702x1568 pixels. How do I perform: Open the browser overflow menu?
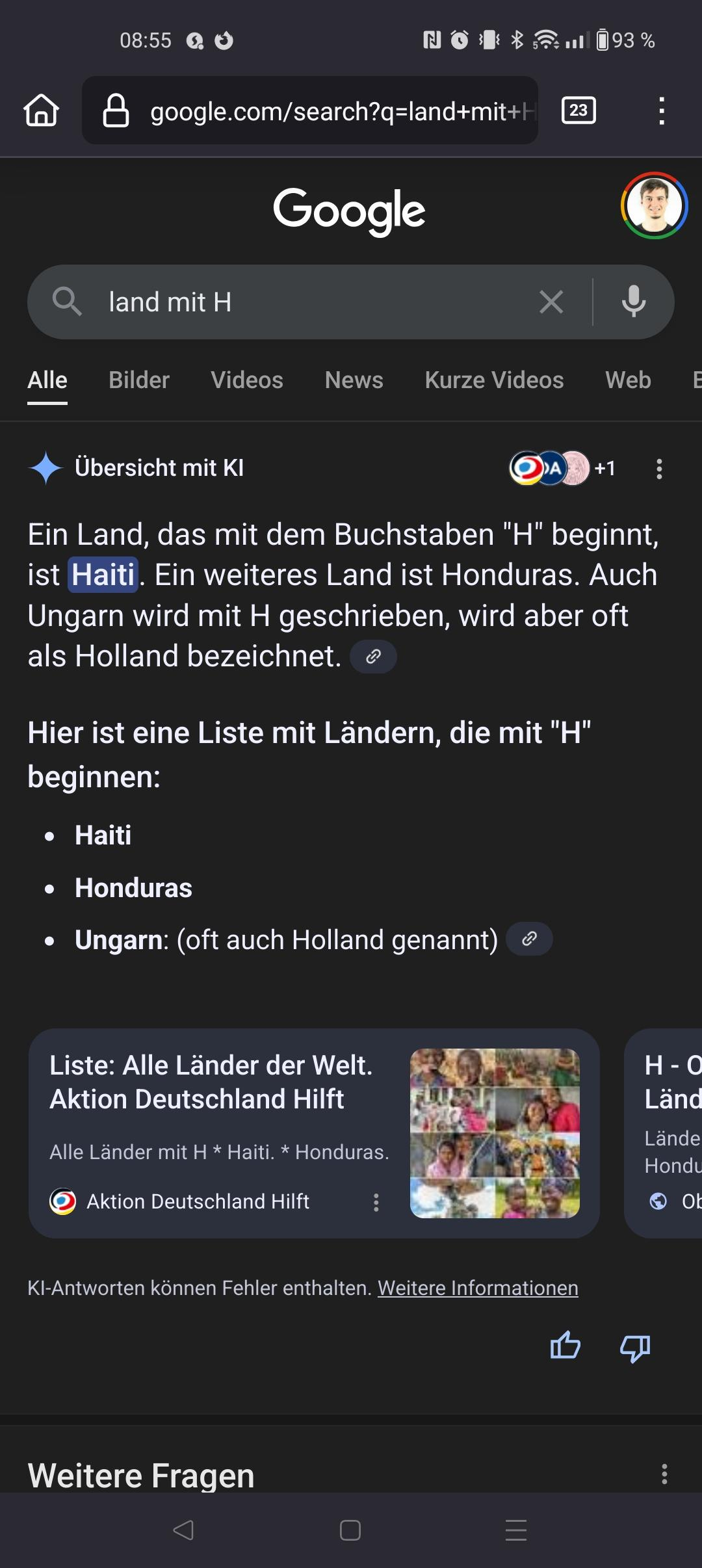pyautogui.click(x=661, y=111)
